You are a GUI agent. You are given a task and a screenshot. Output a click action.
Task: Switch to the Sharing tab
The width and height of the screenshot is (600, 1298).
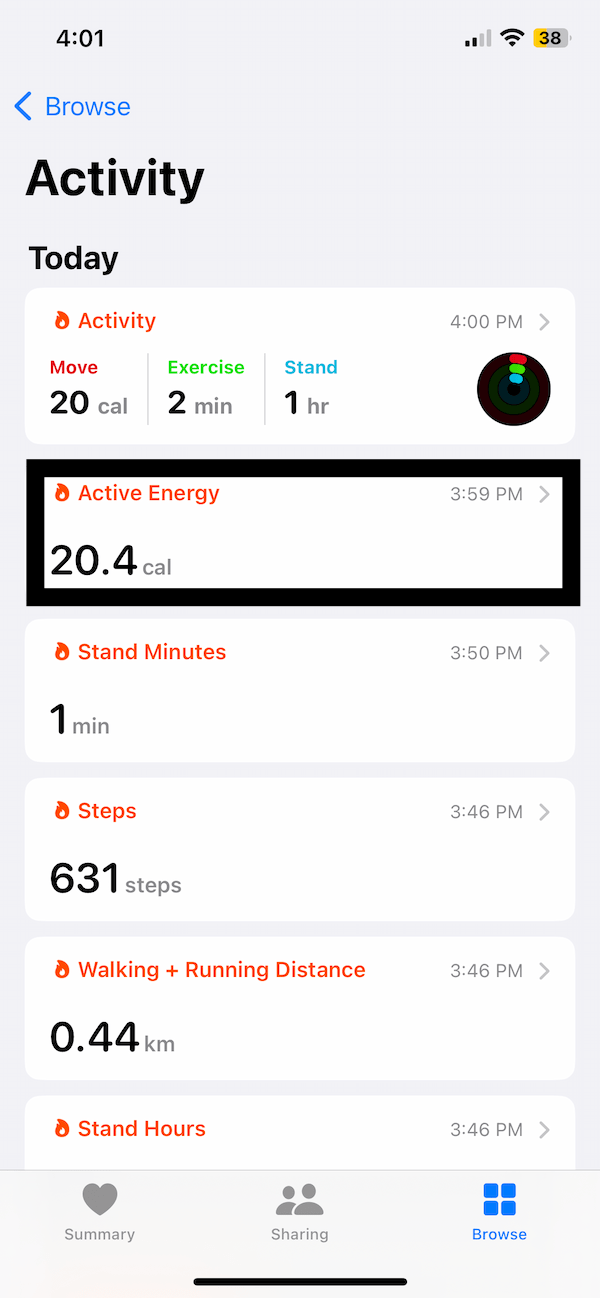point(300,1211)
